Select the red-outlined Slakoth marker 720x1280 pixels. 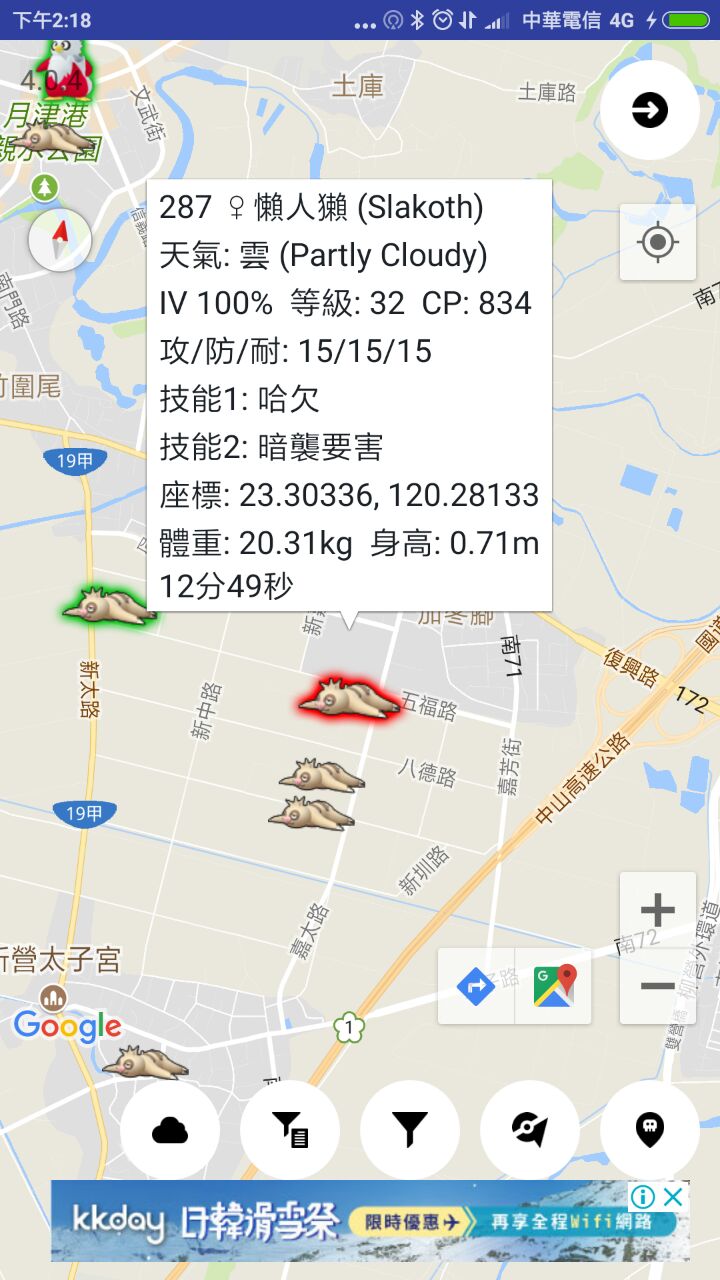348,697
